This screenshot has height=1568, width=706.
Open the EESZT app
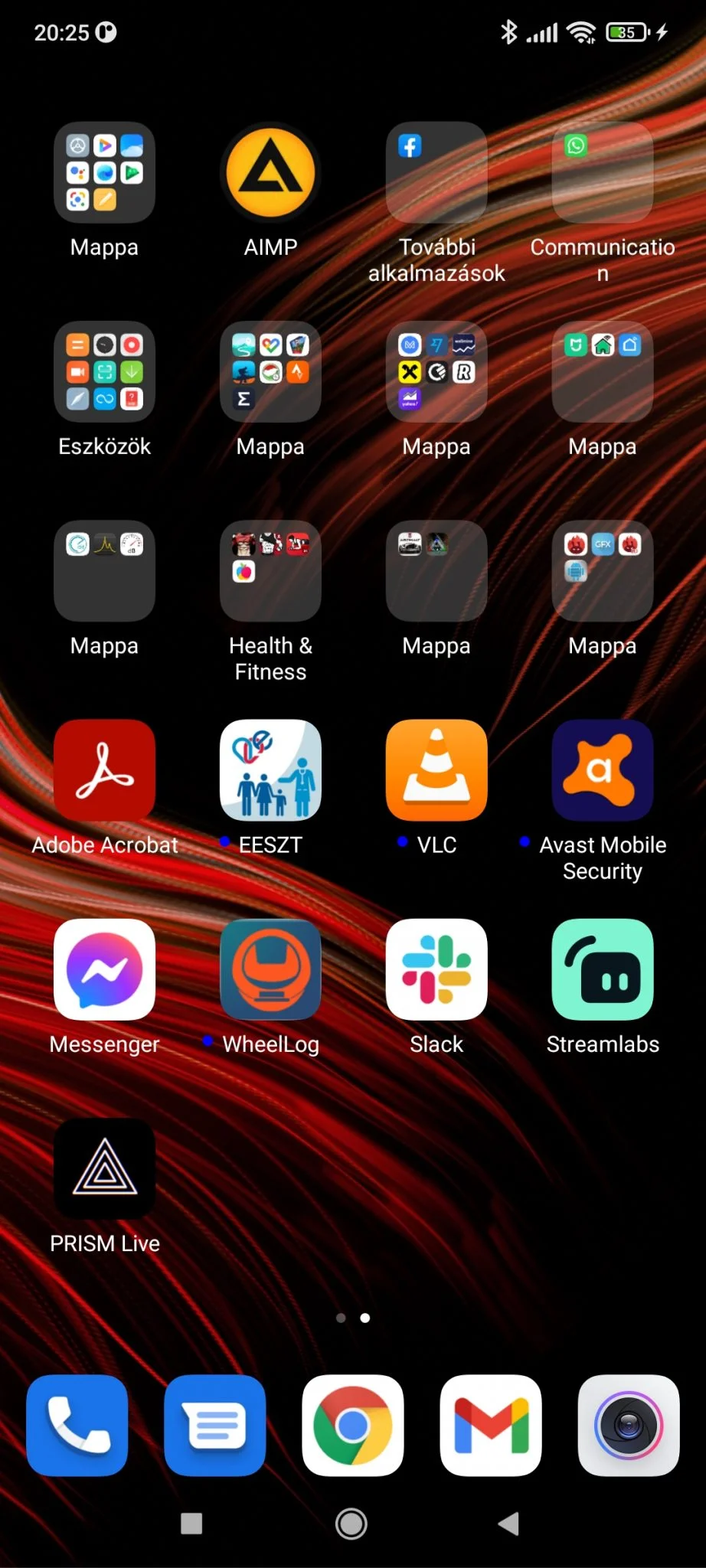[270, 770]
